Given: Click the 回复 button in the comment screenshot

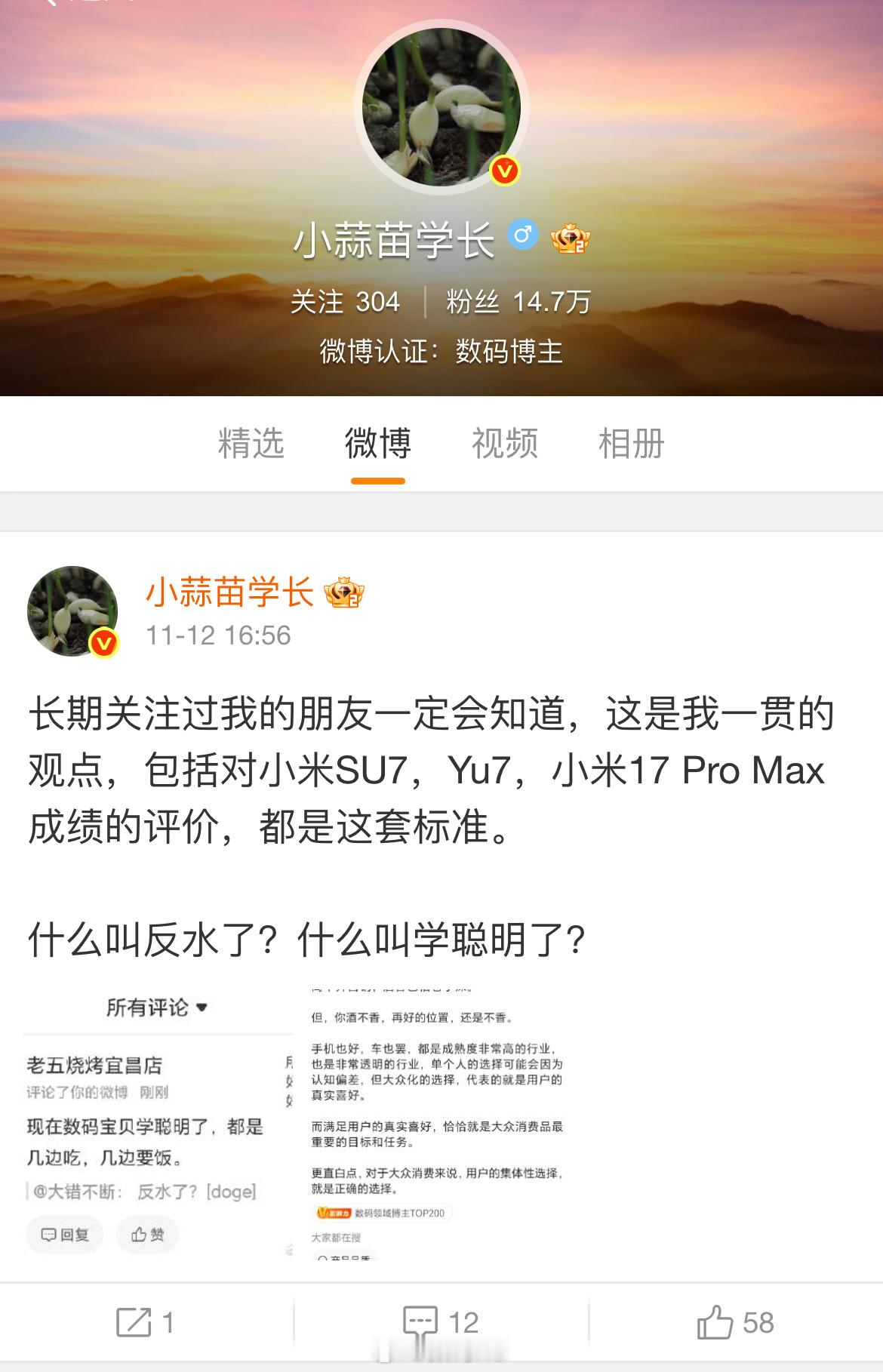Looking at the screenshot, I should [64, 1235].
